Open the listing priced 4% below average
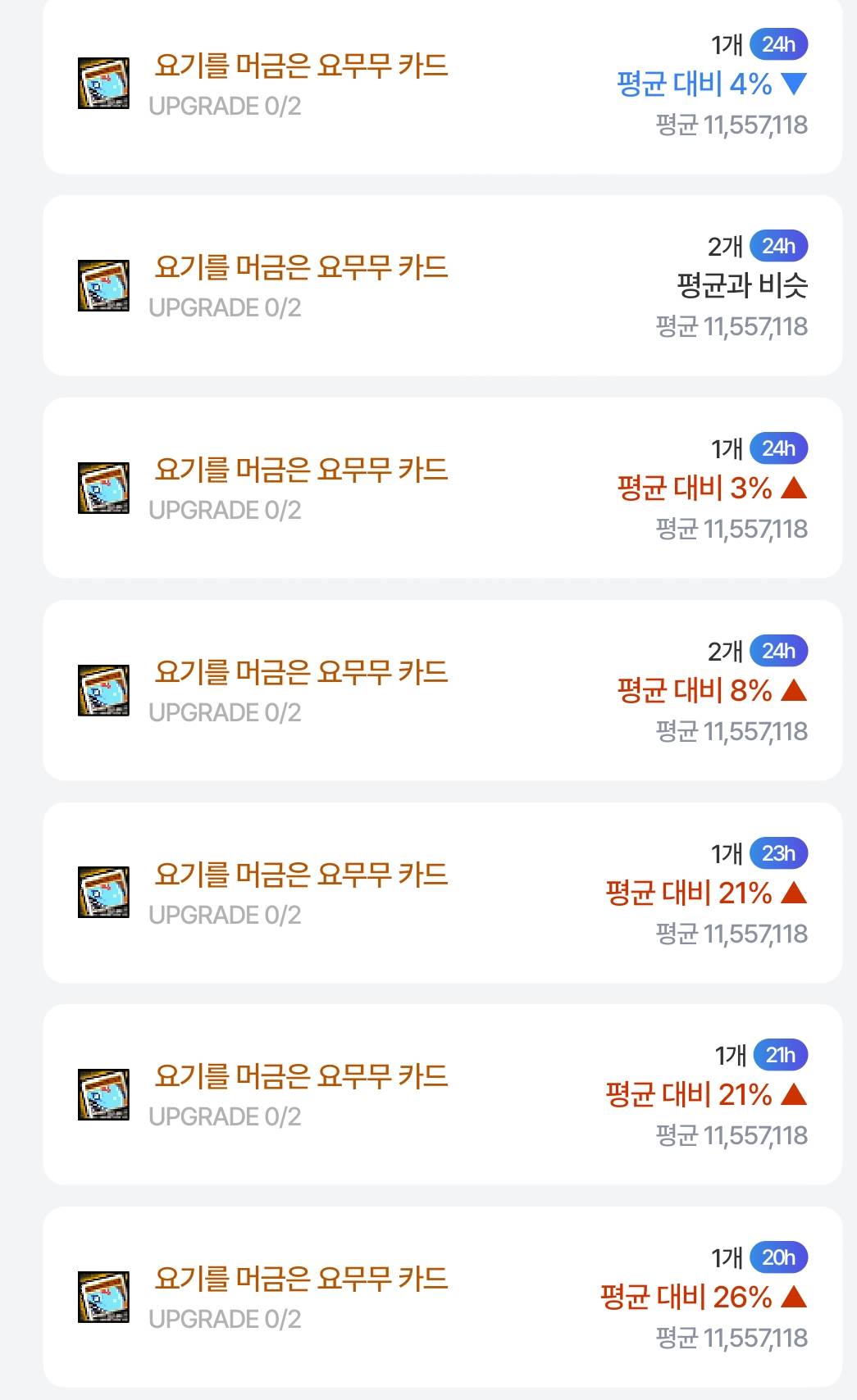 click(x=442, y=84)
